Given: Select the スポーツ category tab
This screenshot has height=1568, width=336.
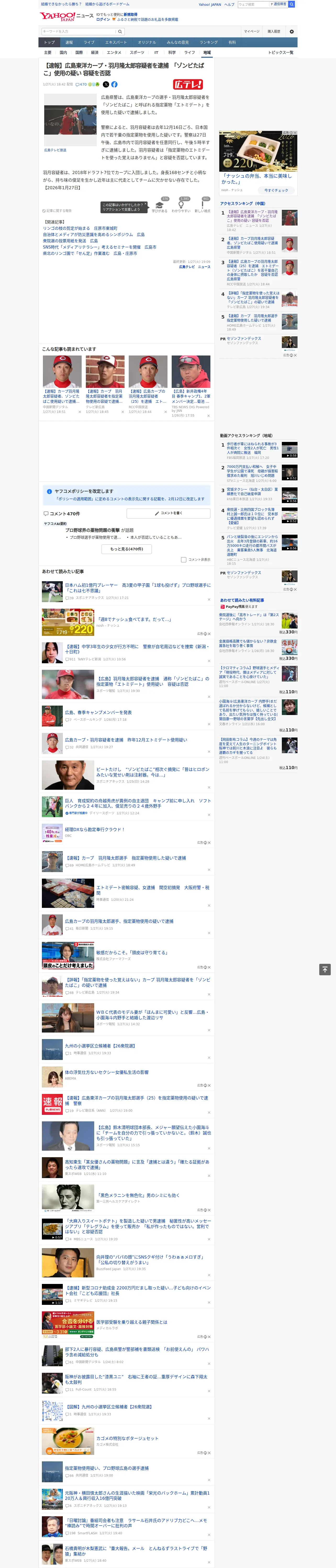Looking at the screenshot, I should [137, 52].
